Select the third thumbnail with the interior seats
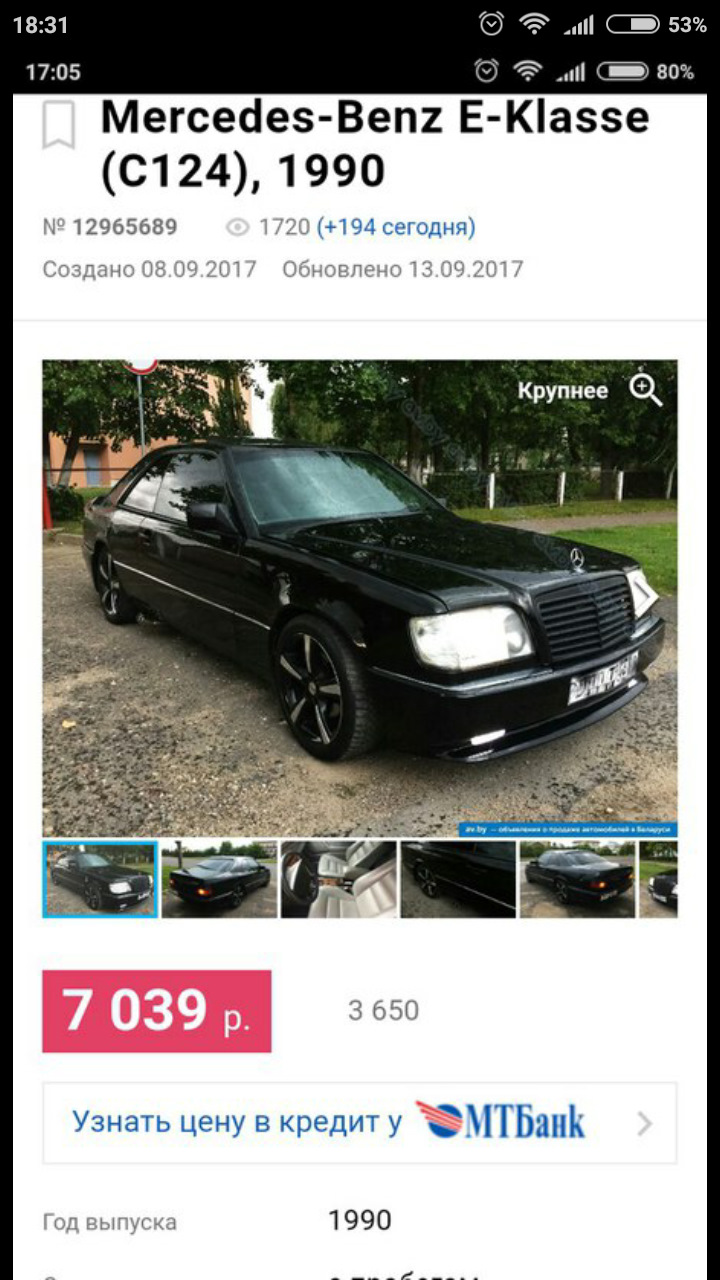The height and width of the screenshot is (1280, 720). click(338, 879)
